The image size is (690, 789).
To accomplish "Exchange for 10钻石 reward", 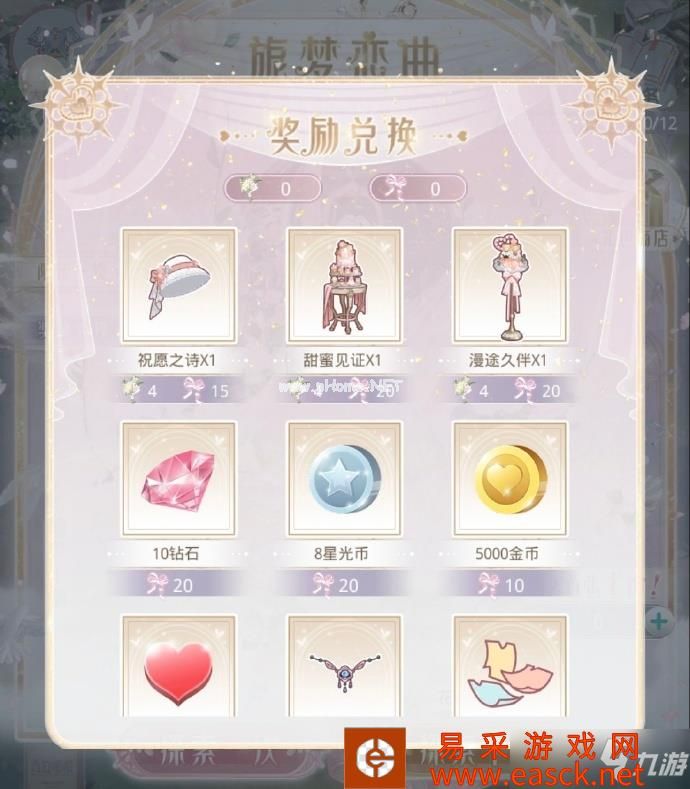I will pyautogui.click(x=179, y=478).
